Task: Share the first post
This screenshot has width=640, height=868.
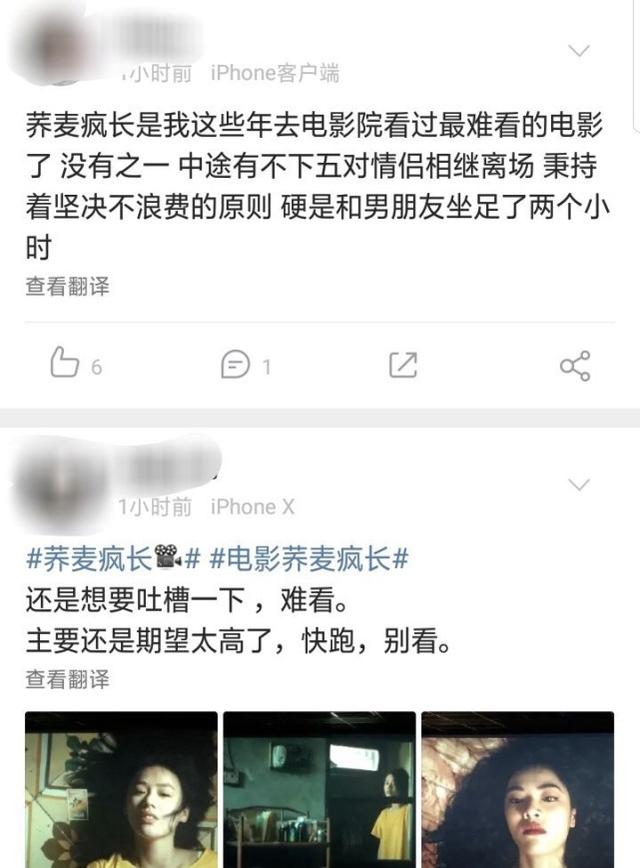Action: tap(575, 365)
